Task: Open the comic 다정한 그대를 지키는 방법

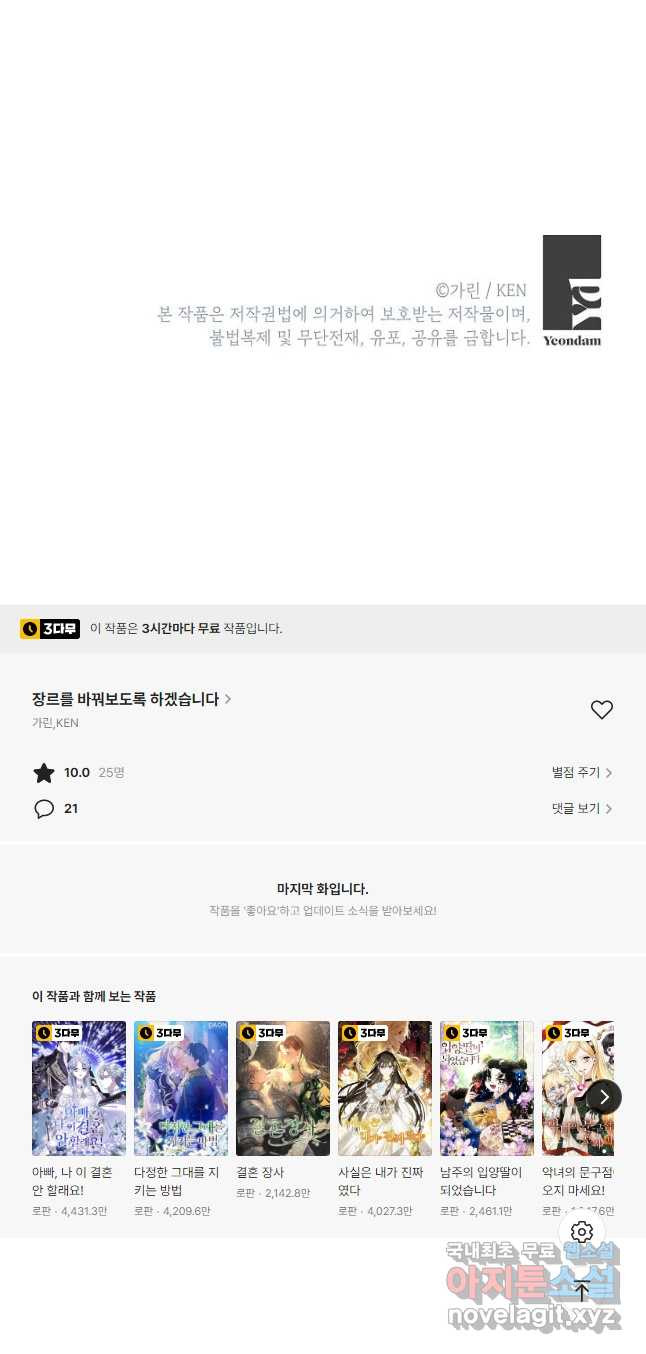Action: click(181, 1088)
